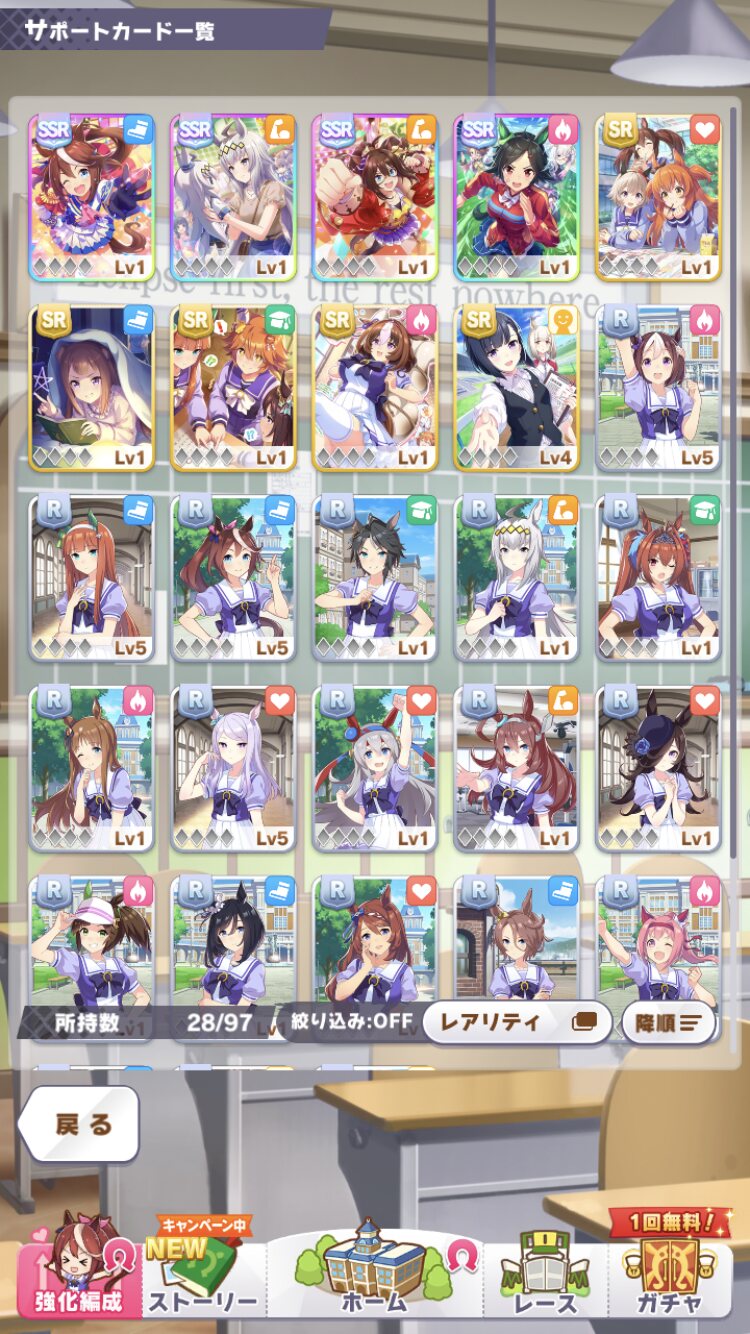Open the SR card with heart icon
Image resolution: width=750 pixels, height=1334 pixels.
(658, 196)
